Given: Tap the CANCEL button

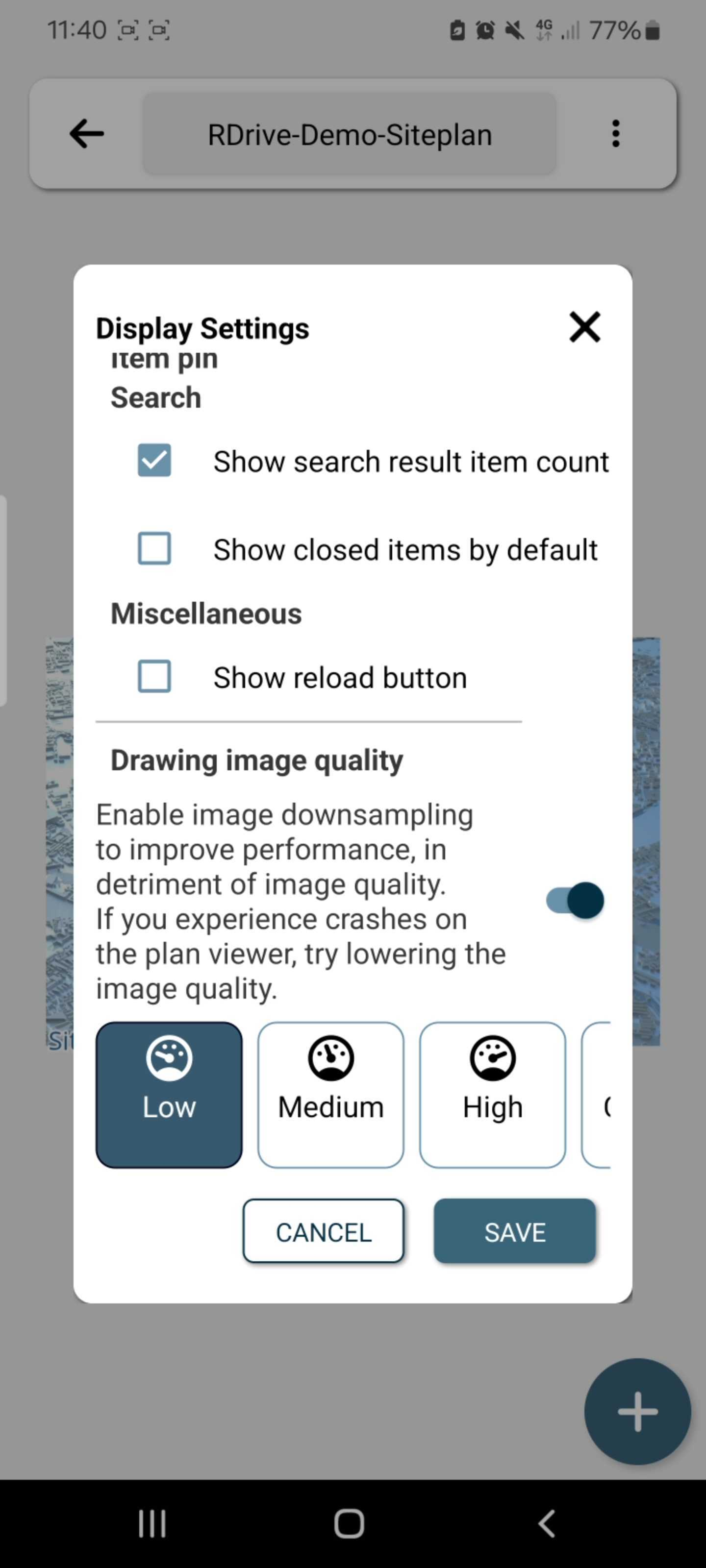Looking at the screenshot, I should click(323, 1231).
